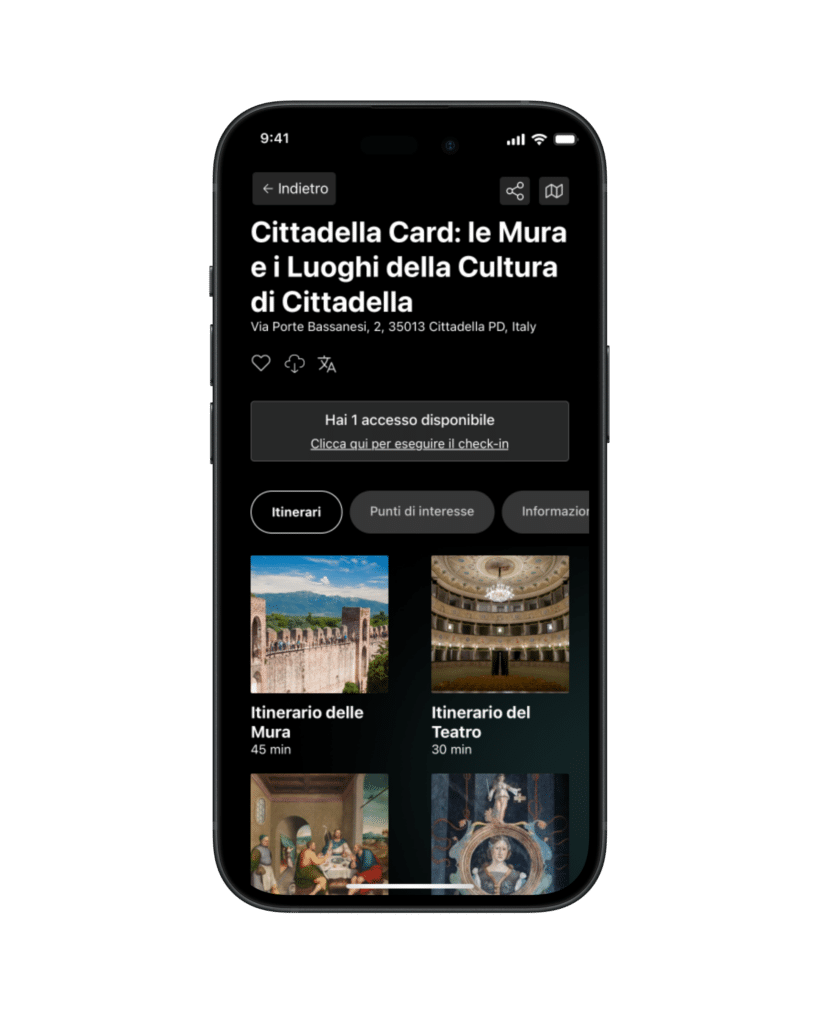
Task: Switch to Punti di interesse tab
Action: coord(421,512)
